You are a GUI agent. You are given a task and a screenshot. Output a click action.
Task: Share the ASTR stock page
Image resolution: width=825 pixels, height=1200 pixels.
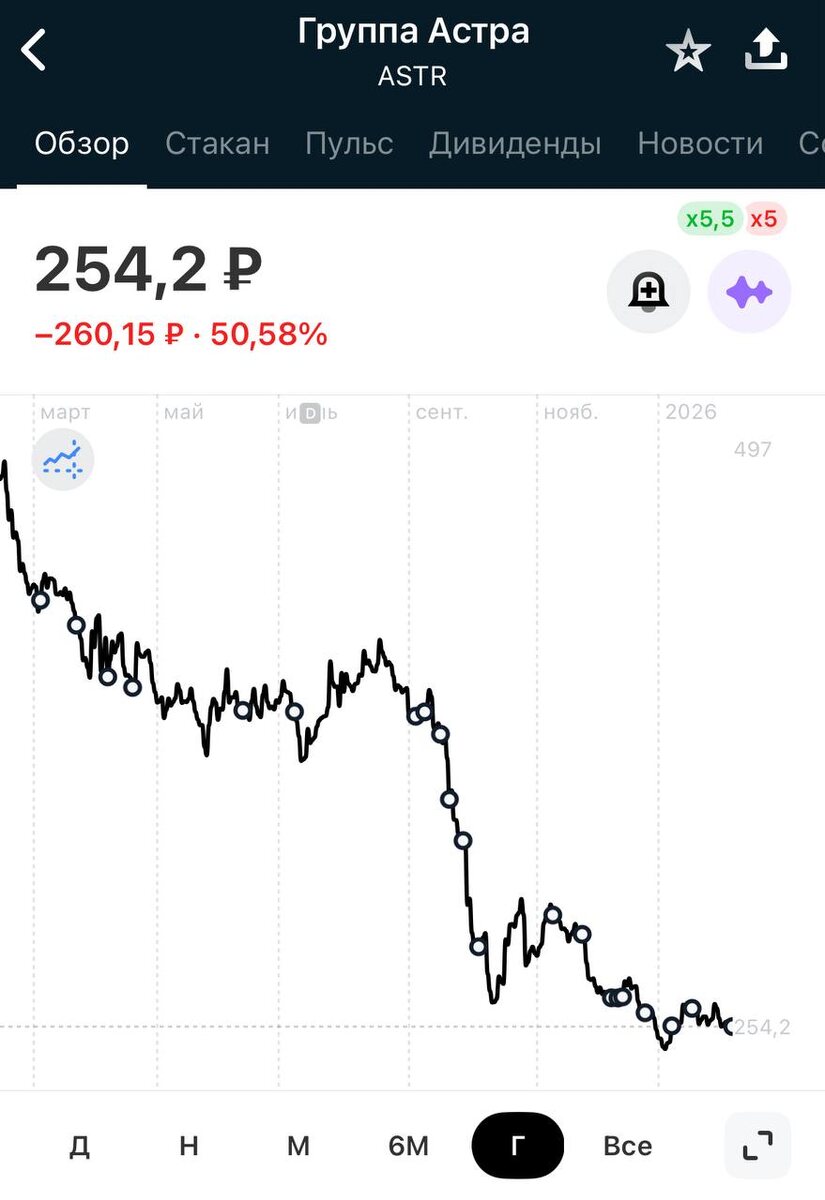pyautogui.click(x=767, y=50)
